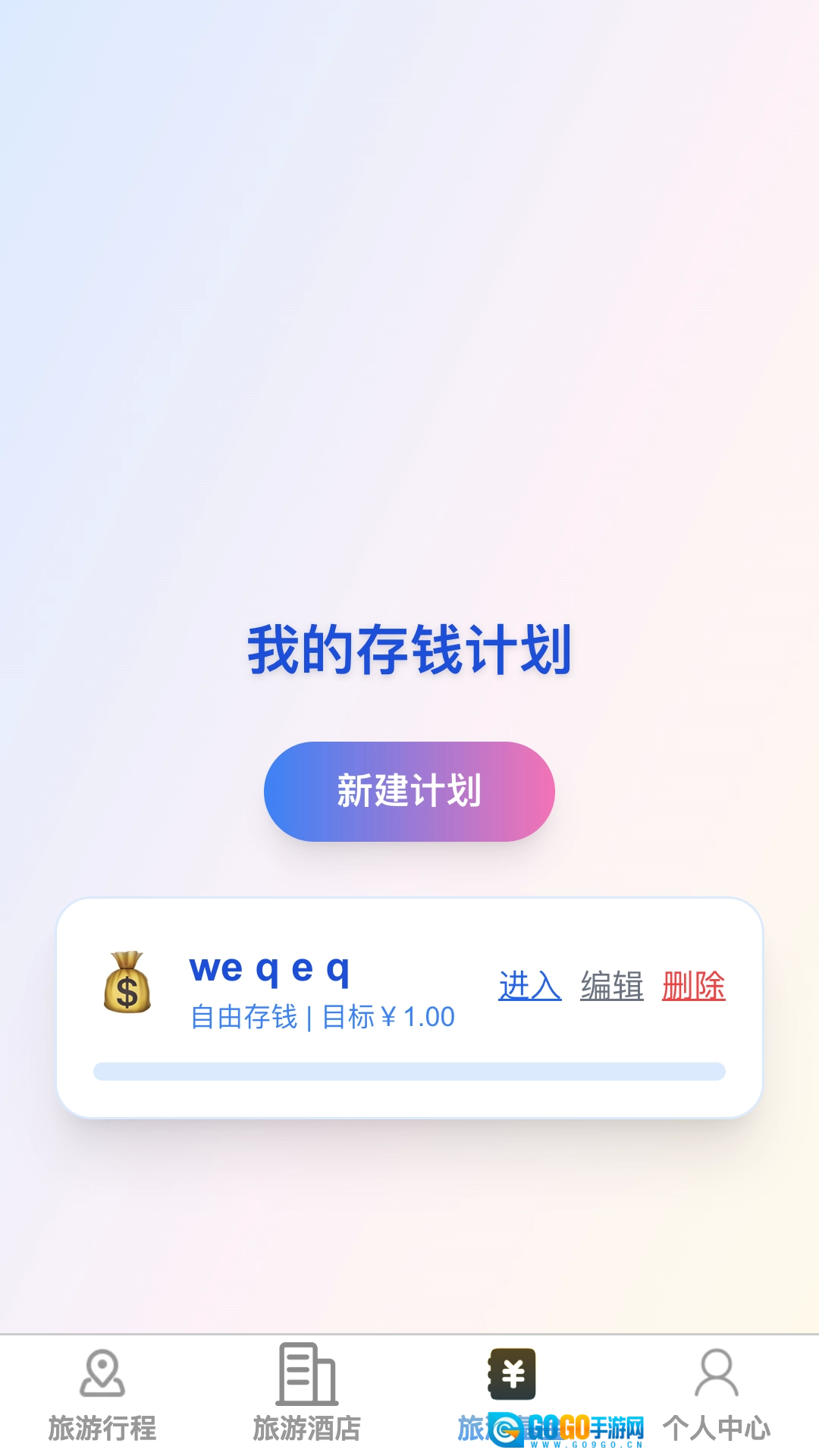Image resolution: width=819 pixels, height=1456 pixels.
Task: Create a new savings plan with 新建计划
Action: coord(409,791)
